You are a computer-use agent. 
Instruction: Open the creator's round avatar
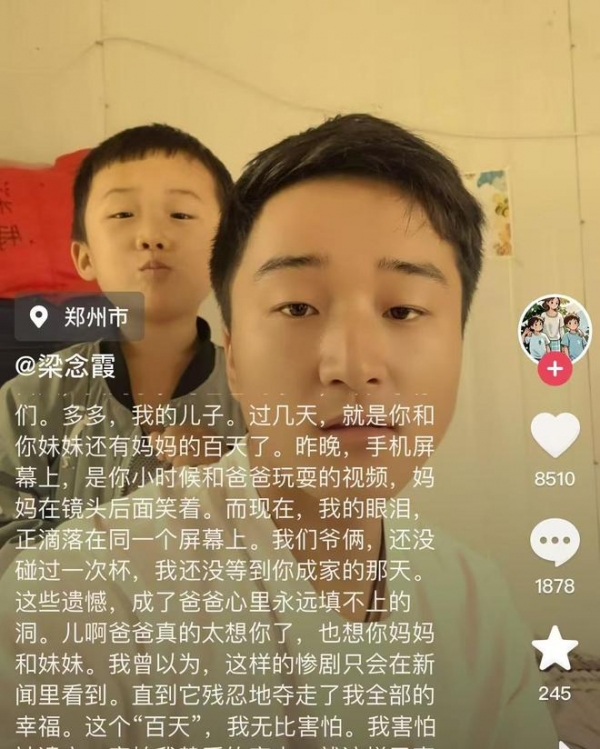pos(554,329)
